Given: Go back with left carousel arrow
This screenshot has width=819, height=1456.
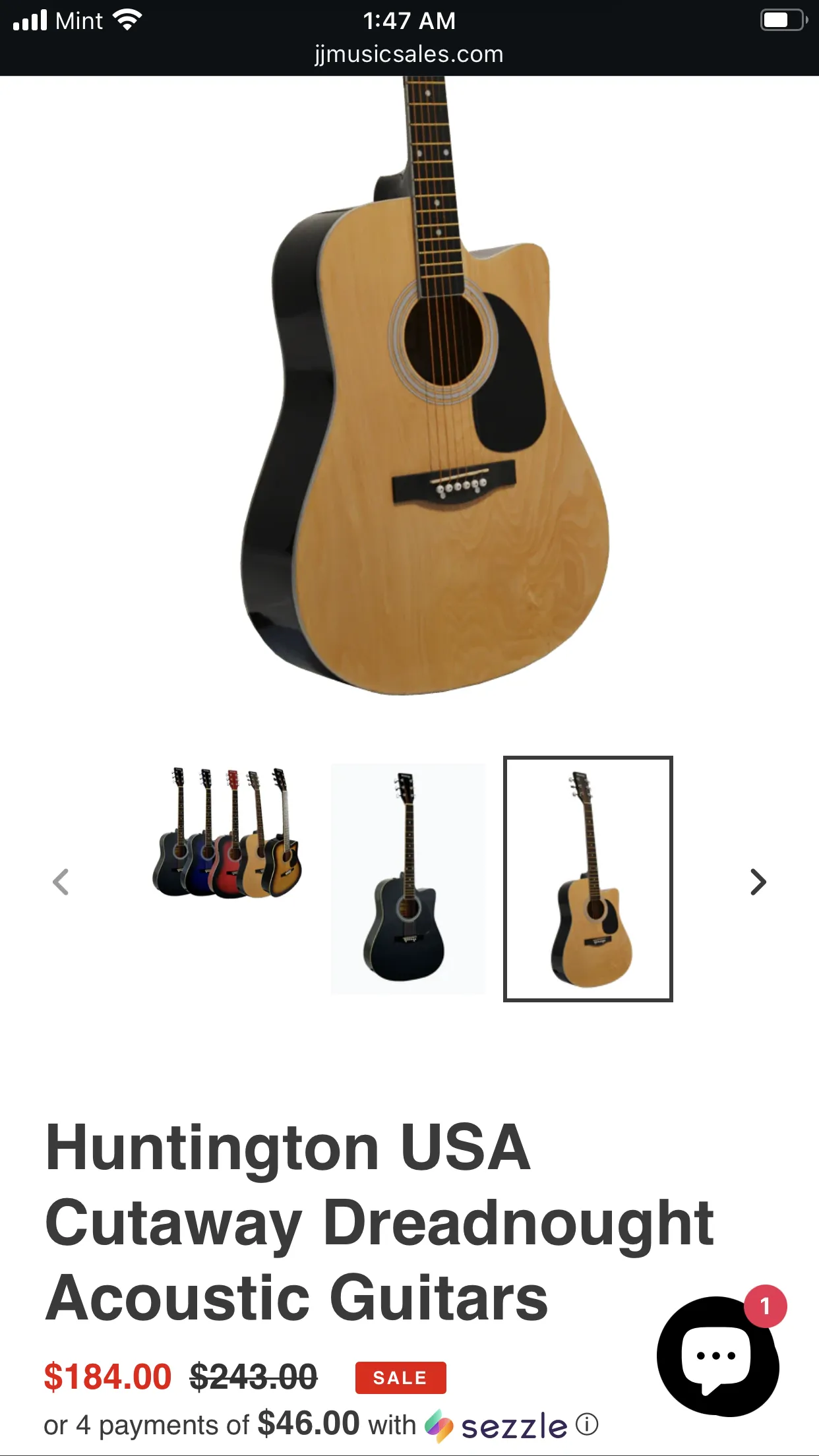Looking at the screenshot, I should coord(61,882).
